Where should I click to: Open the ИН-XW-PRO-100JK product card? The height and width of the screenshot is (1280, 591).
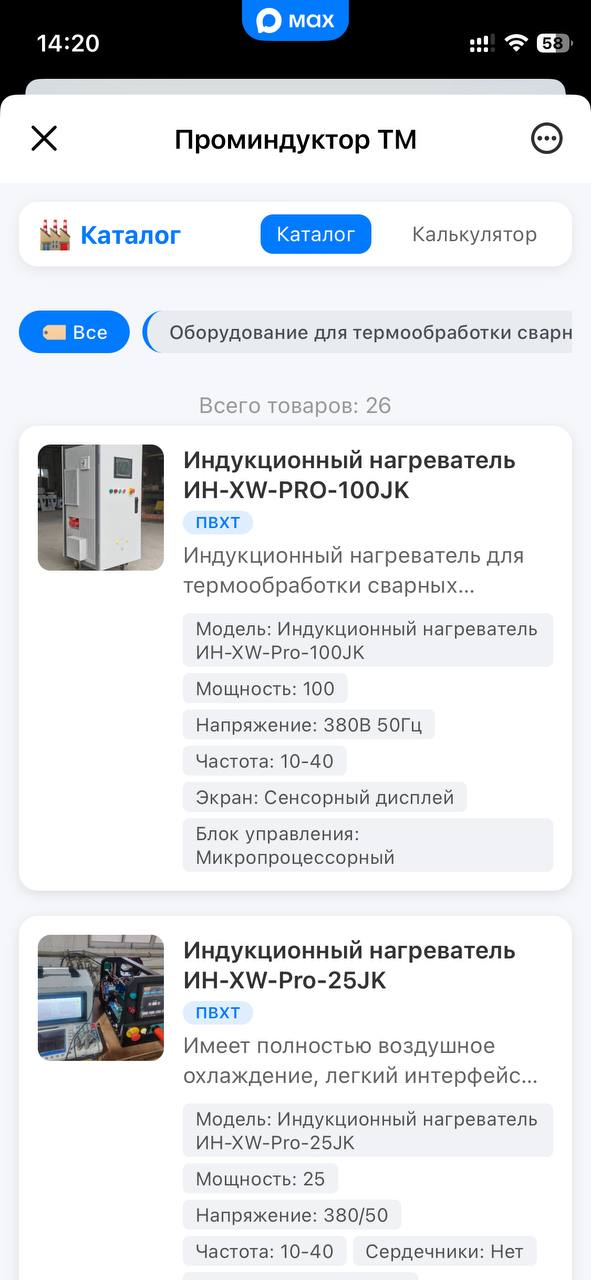coord(295,658)
